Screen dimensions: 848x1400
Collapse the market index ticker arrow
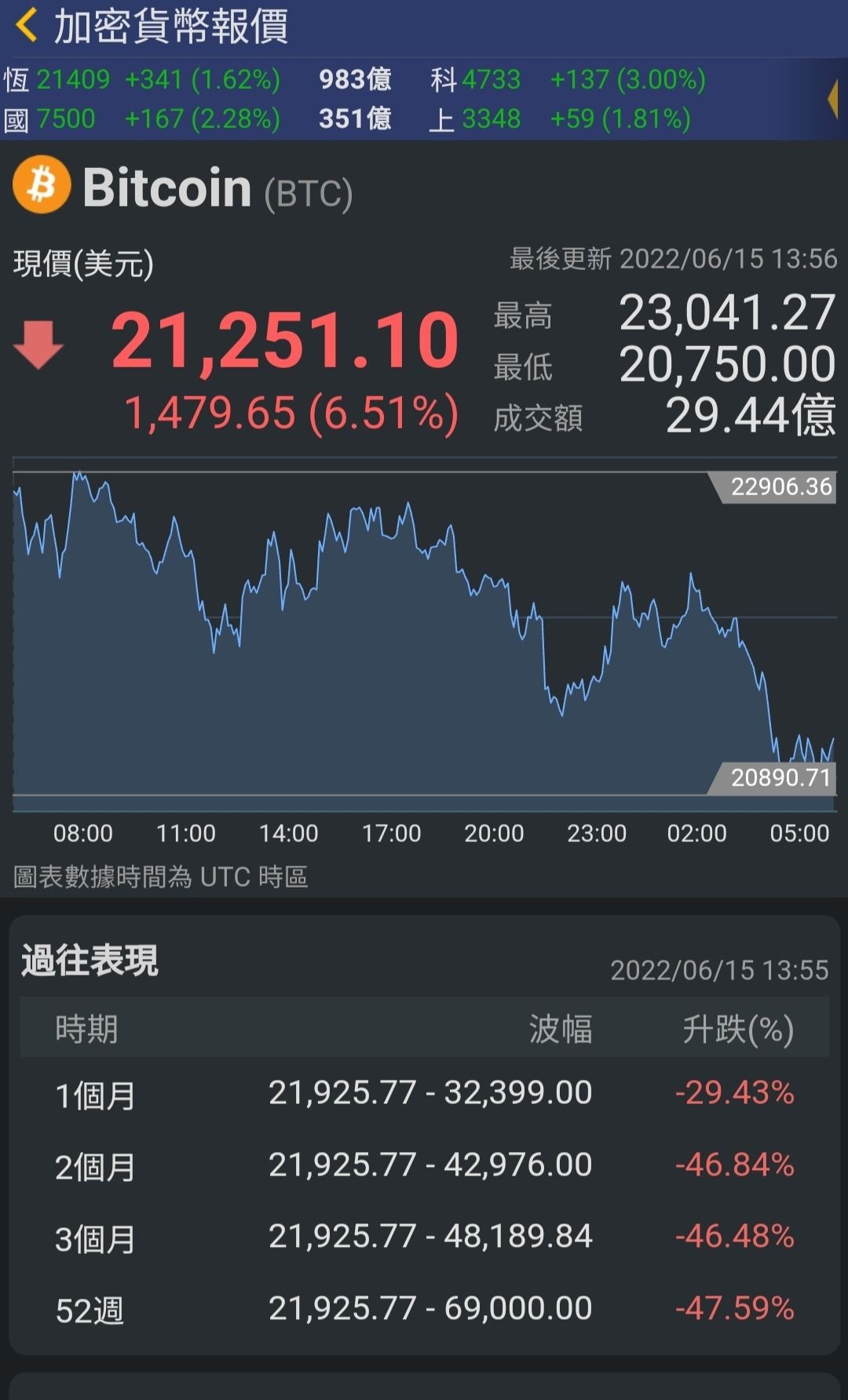click(x=832, y=100)
